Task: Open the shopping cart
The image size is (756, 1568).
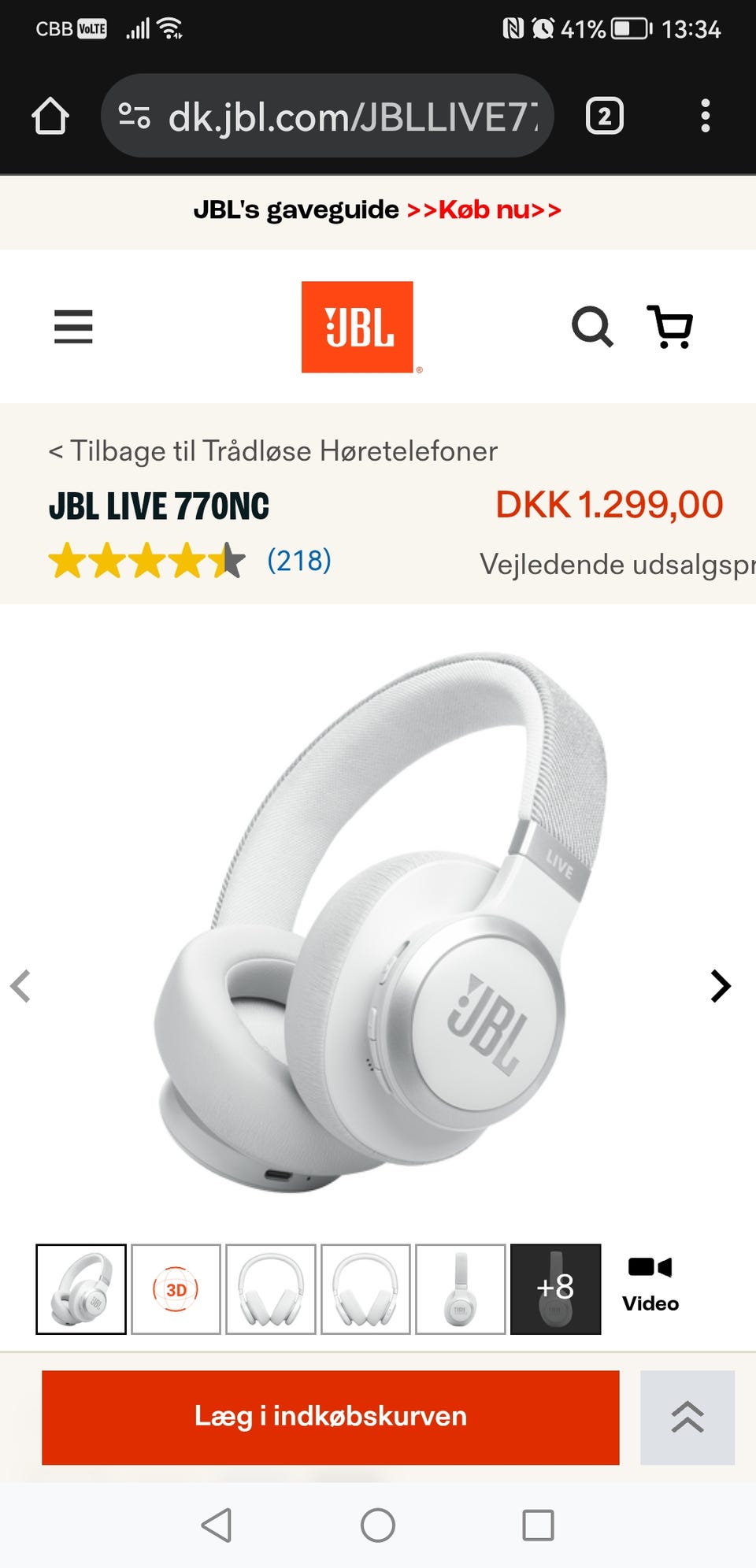Action: (x=670, y=328)
